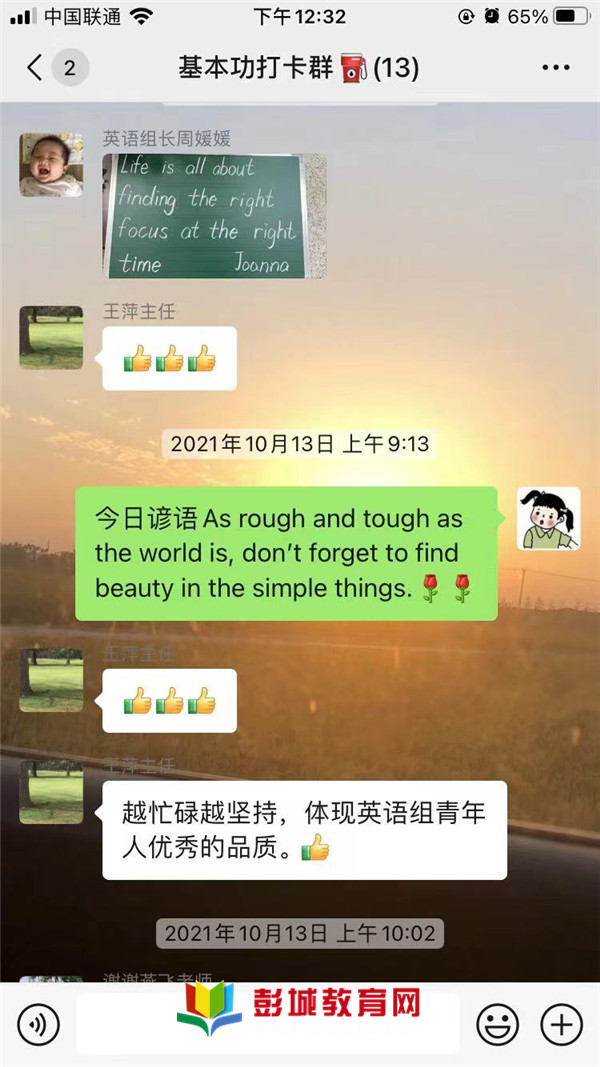This screenshot has height=1067, width=600.
Task: Open 王萍主任's avatar above the blackboard reply
Action: [x=51, y=338]
